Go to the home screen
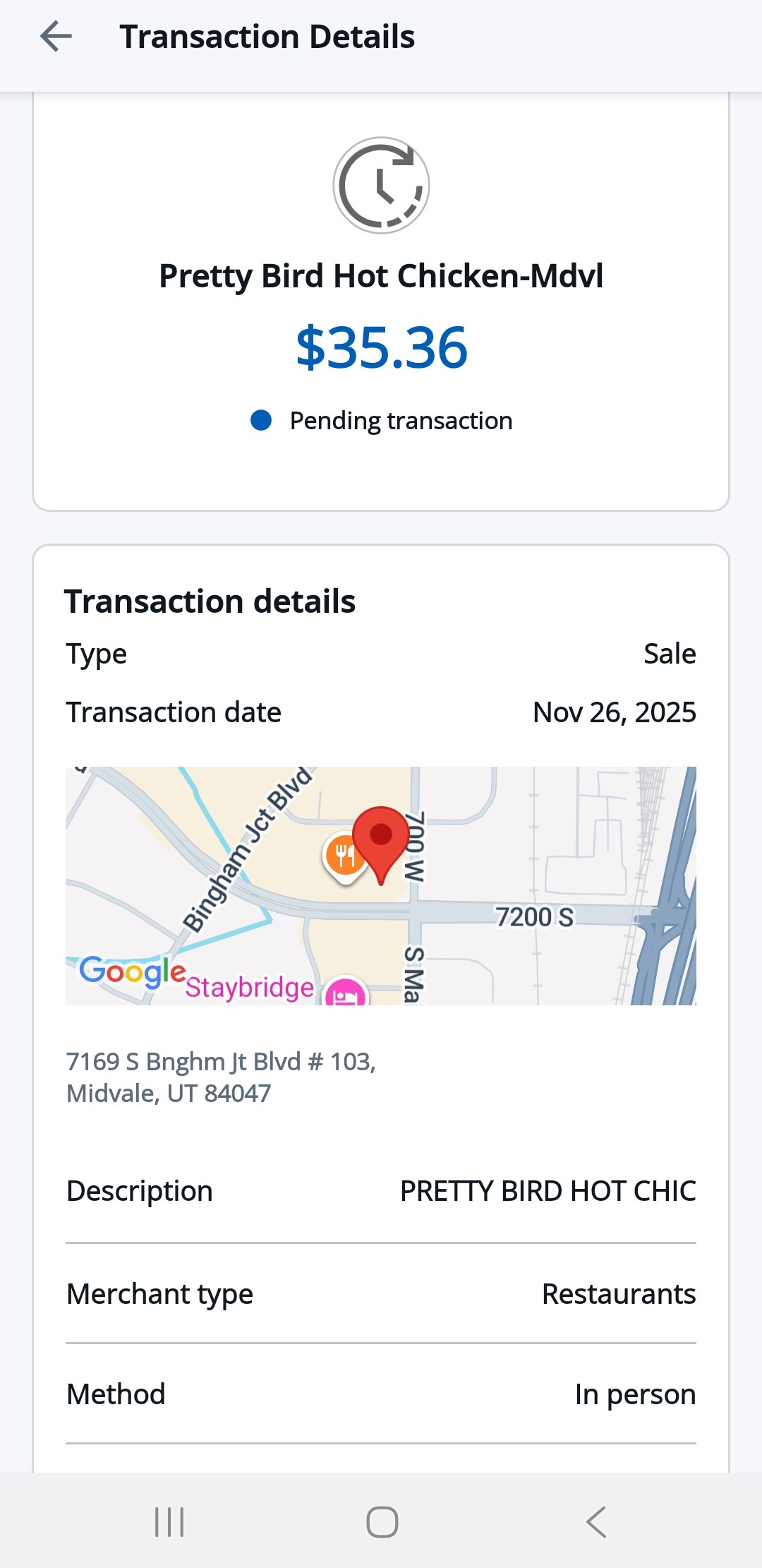 pos(382,1521)
